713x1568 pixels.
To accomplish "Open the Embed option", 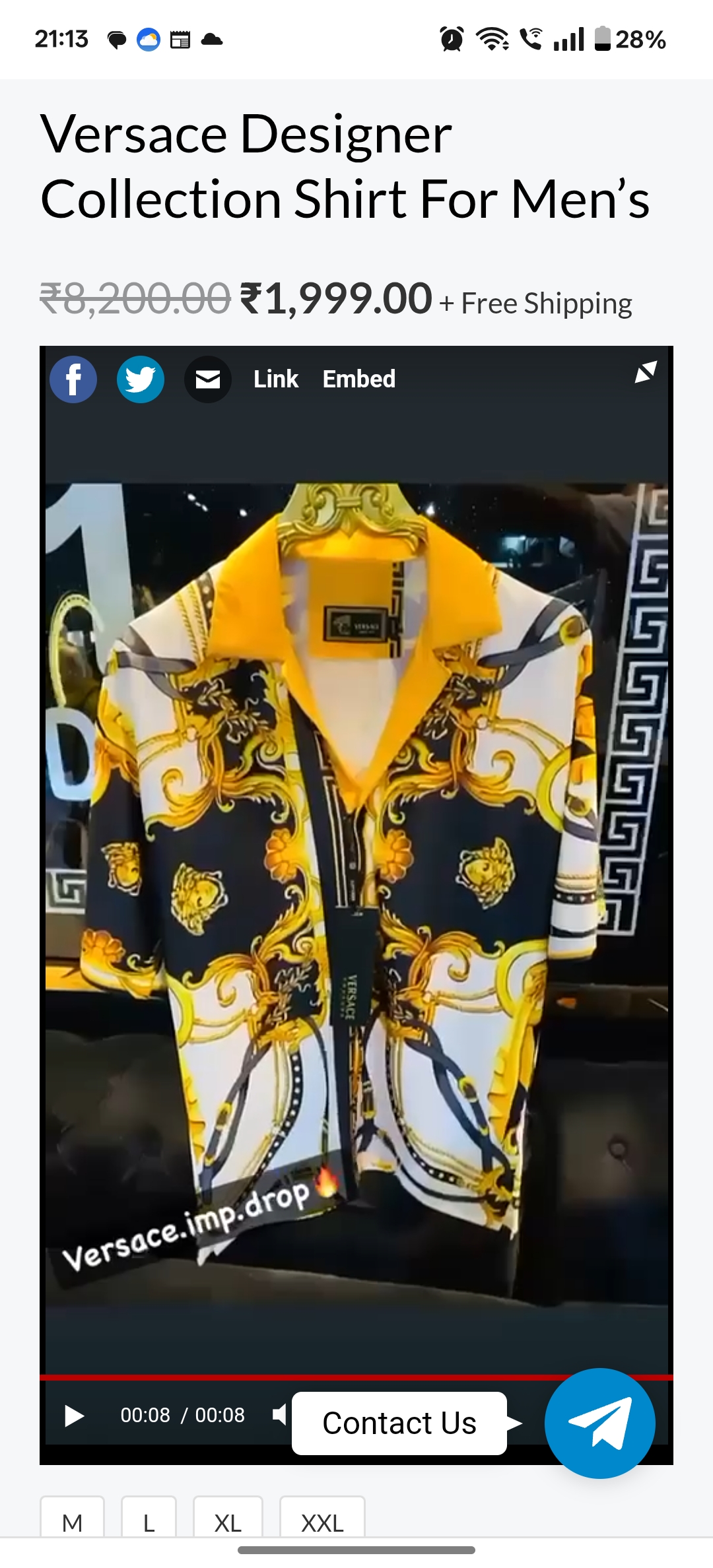I will click(x=359, y=379).
